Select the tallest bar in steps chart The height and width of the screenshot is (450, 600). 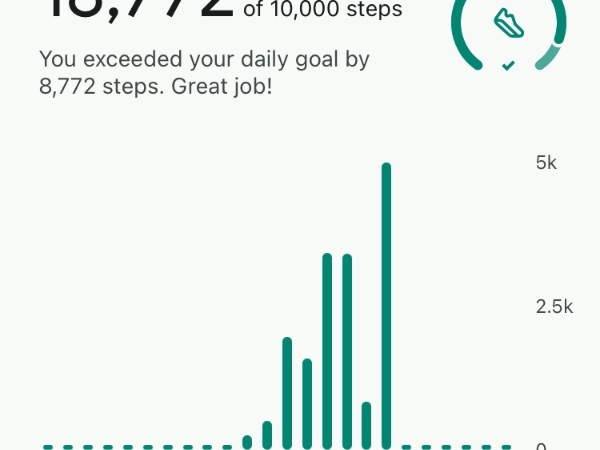386,305
